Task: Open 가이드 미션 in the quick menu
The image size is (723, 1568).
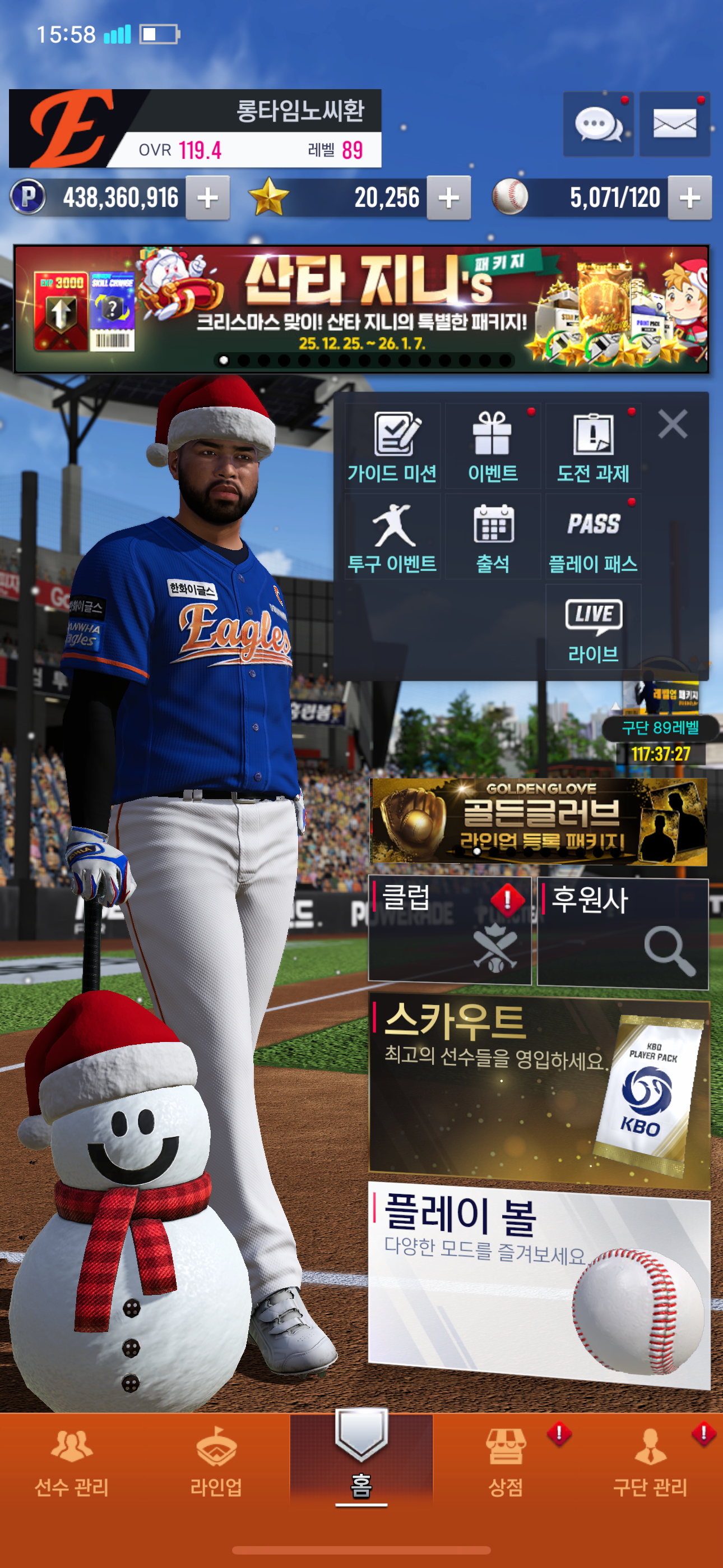Action: [392, 447]
